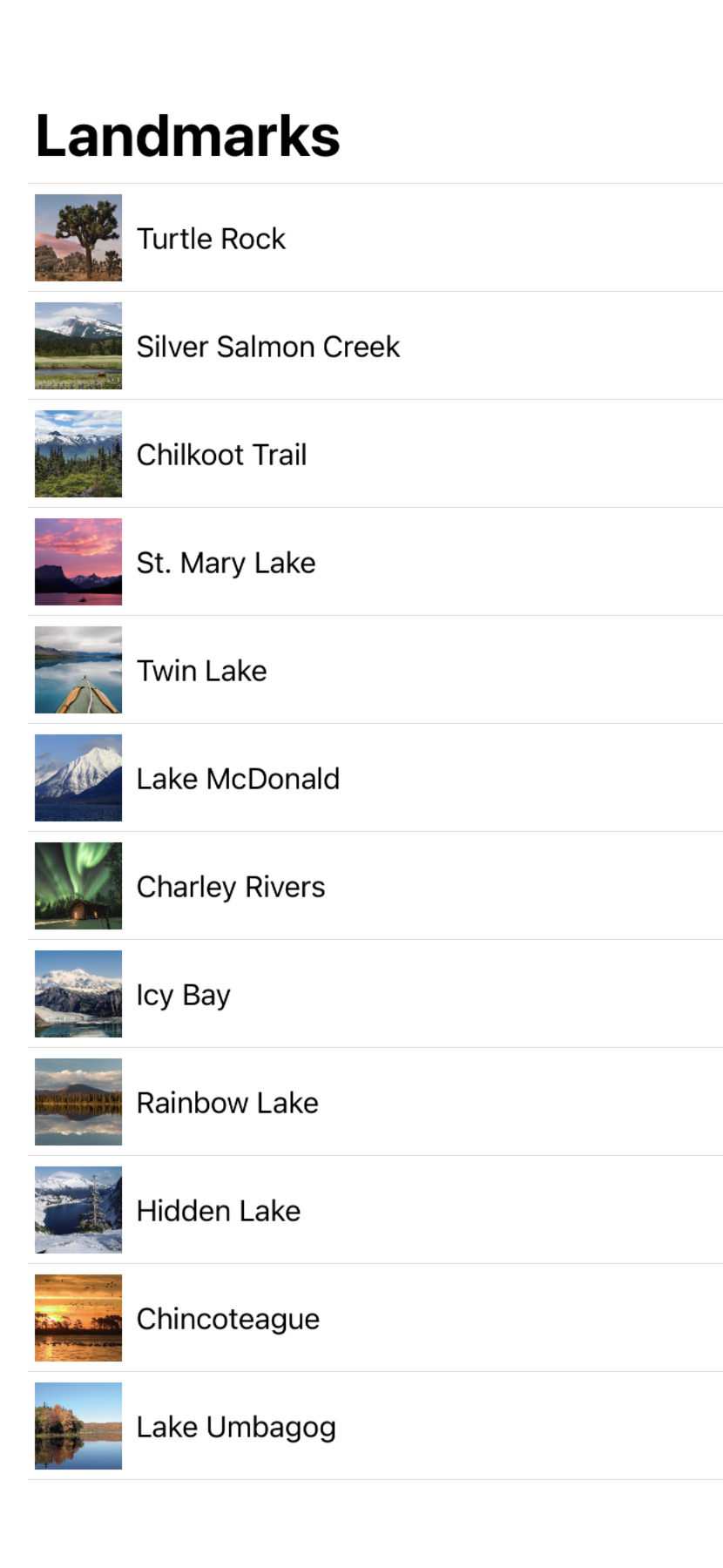
Task: Open the Hidden Lake landmark
Action: pyautogui.click(x=218, y=1210)
